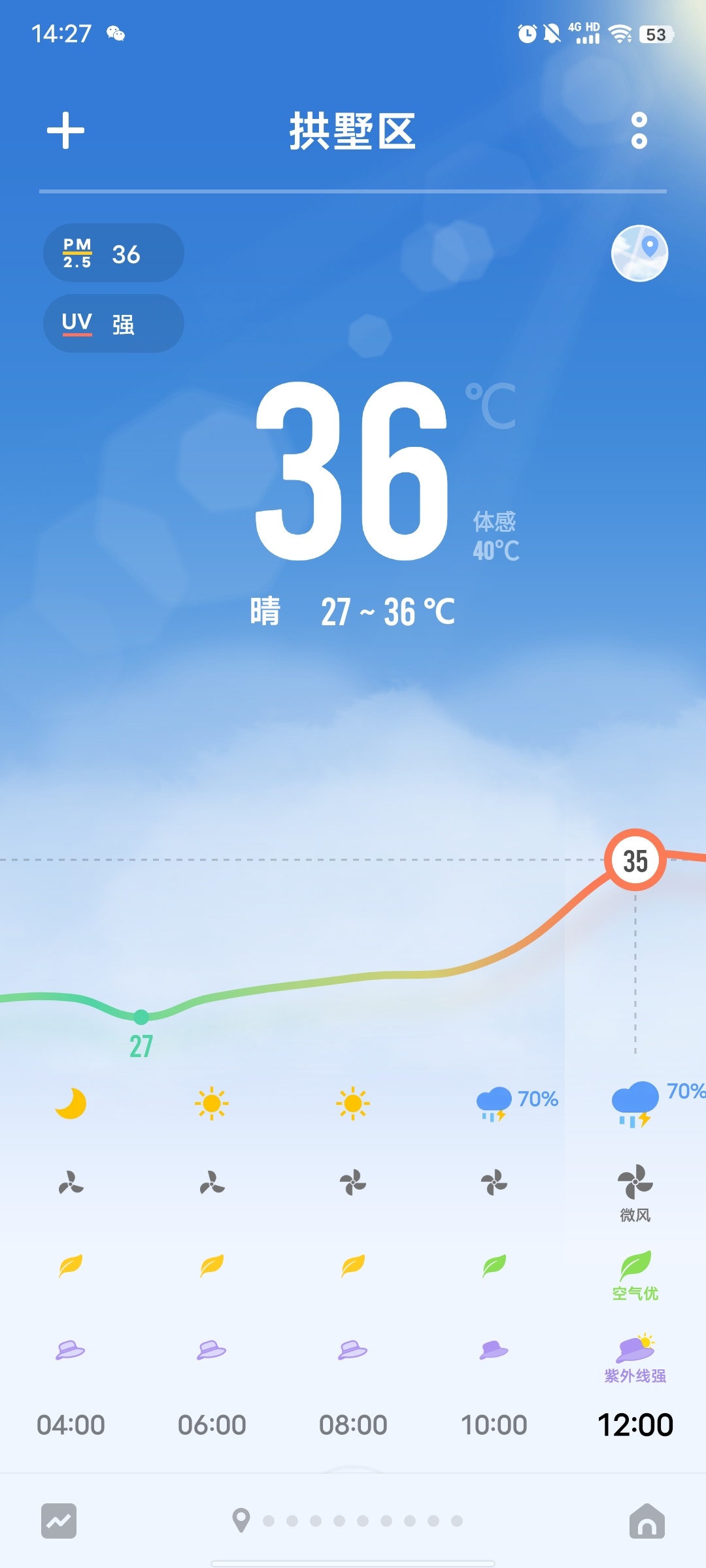
Task: Open the two-dot overflow menu
Action: click(x=639, y=131)
